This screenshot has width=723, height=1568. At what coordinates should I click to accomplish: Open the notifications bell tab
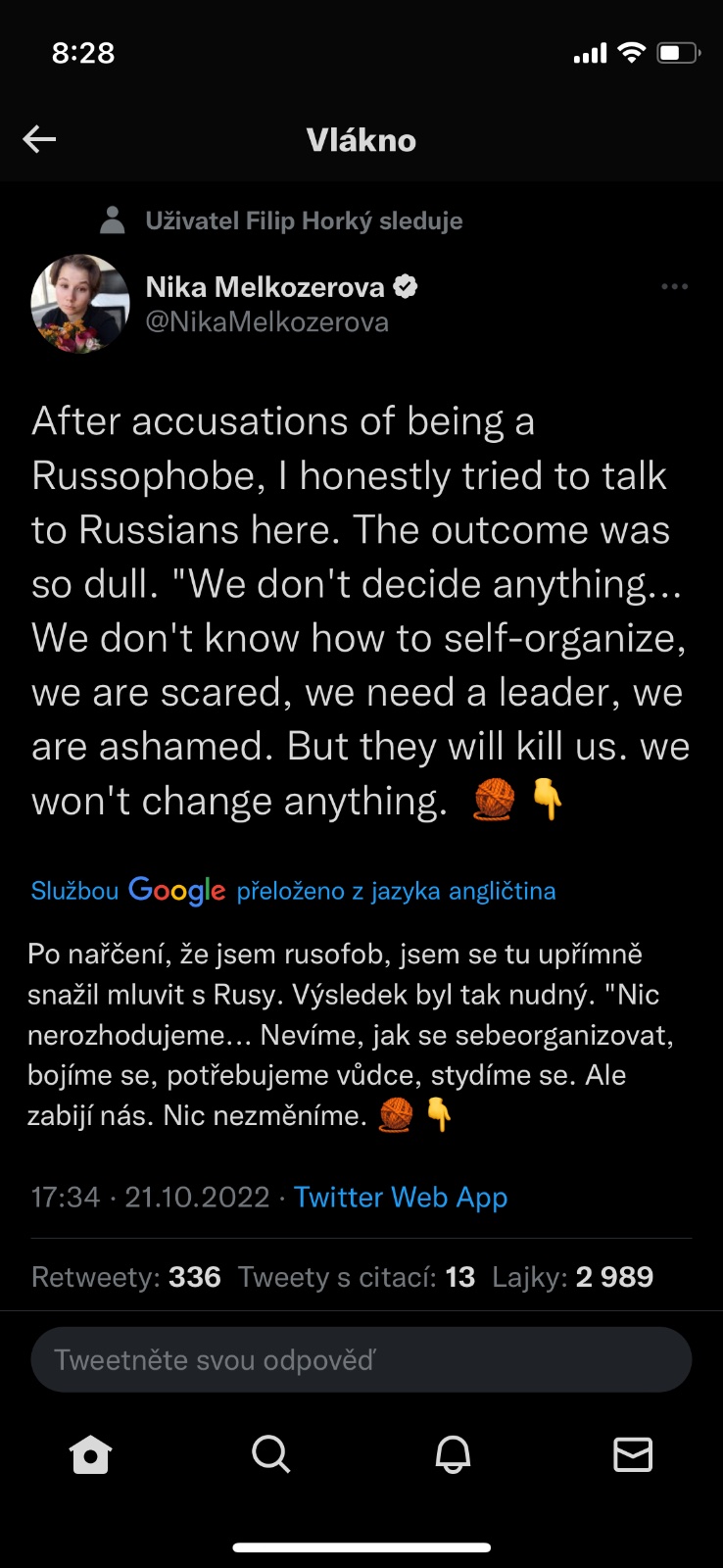coord(453,1455)
